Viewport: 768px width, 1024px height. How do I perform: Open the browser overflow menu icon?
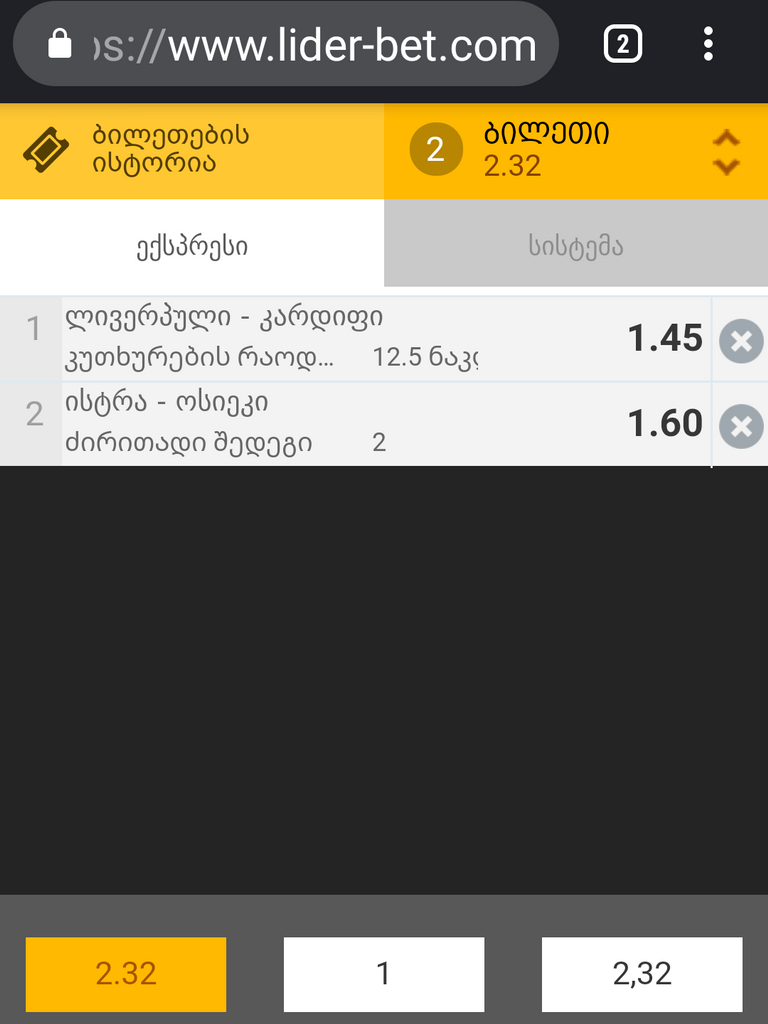[710, 44]
